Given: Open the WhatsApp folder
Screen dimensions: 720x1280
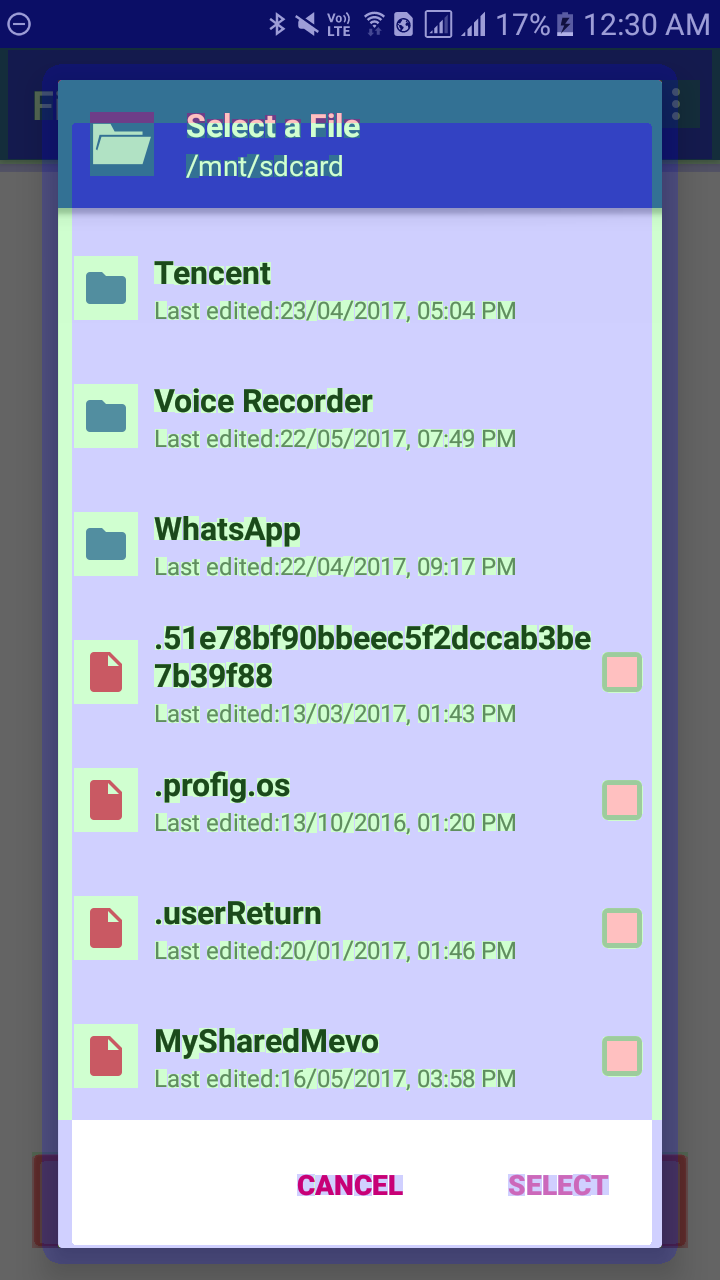Looking at the screenshot, I should click(x=360, y=544).
